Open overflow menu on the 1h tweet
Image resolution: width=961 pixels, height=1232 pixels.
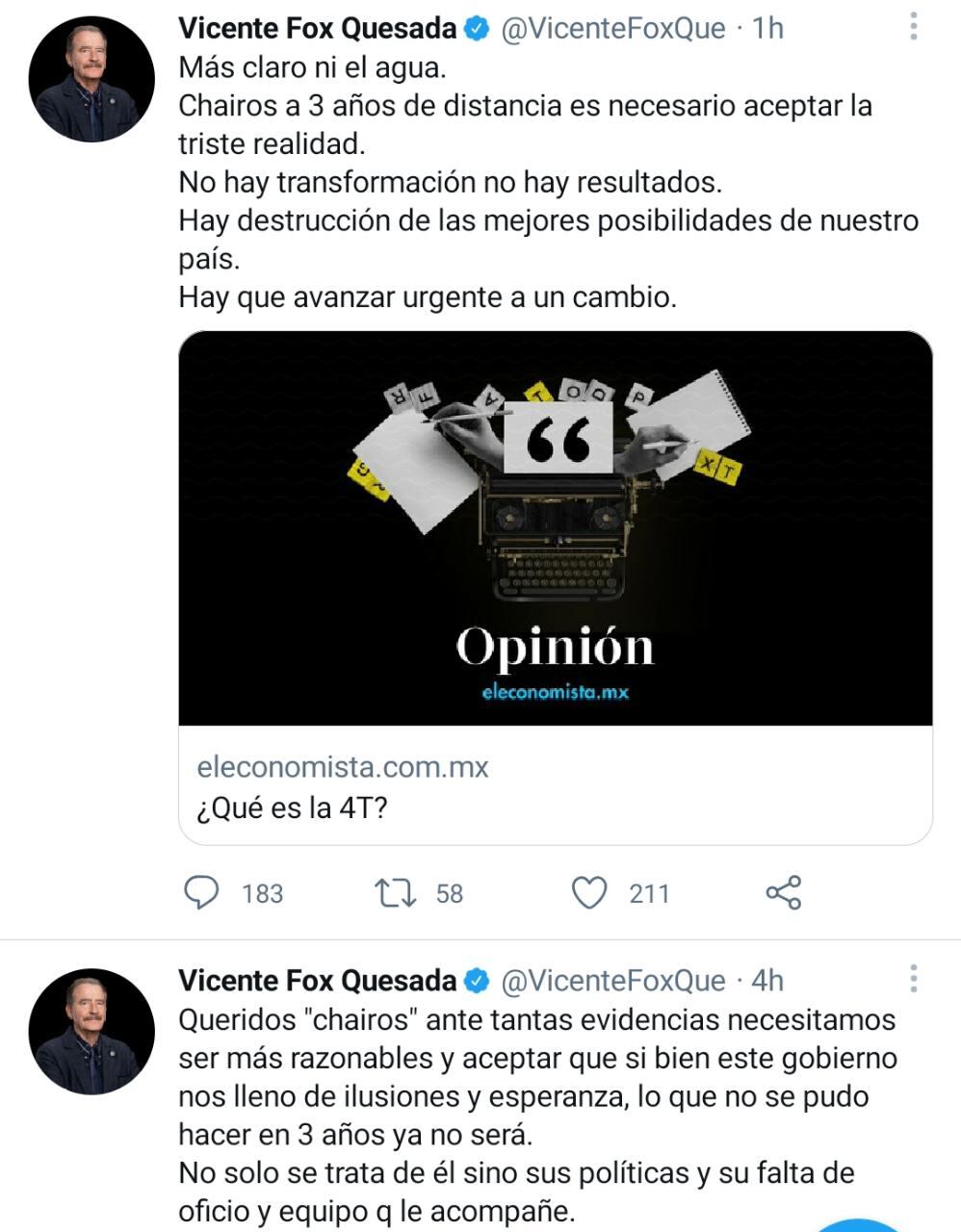(913, 27)
